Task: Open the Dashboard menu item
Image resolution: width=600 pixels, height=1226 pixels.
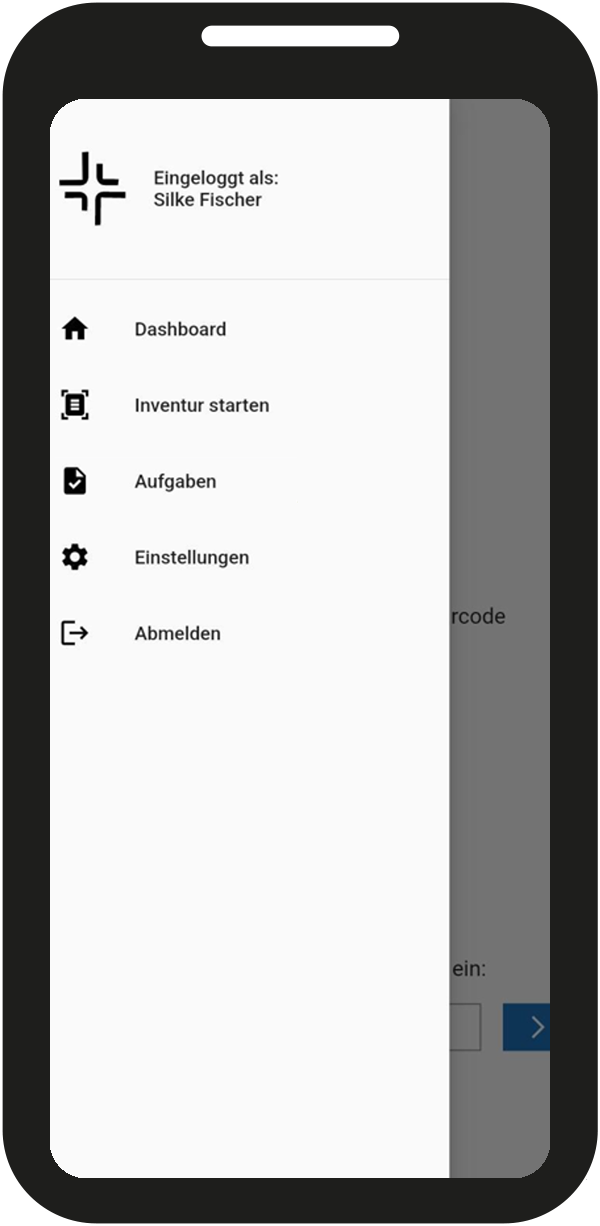Action: (x=180, y=329)
